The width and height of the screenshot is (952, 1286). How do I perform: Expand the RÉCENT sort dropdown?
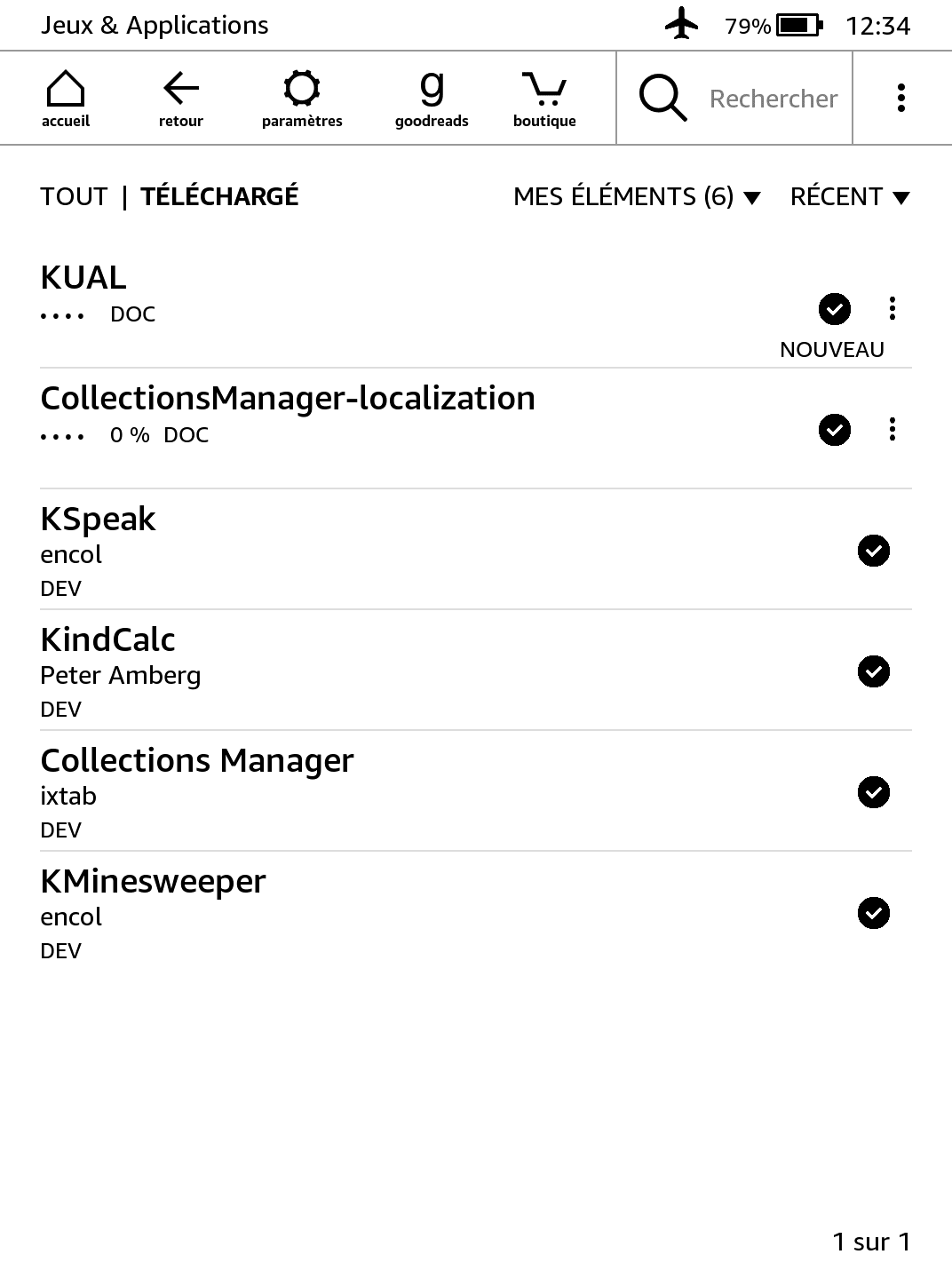850,196
